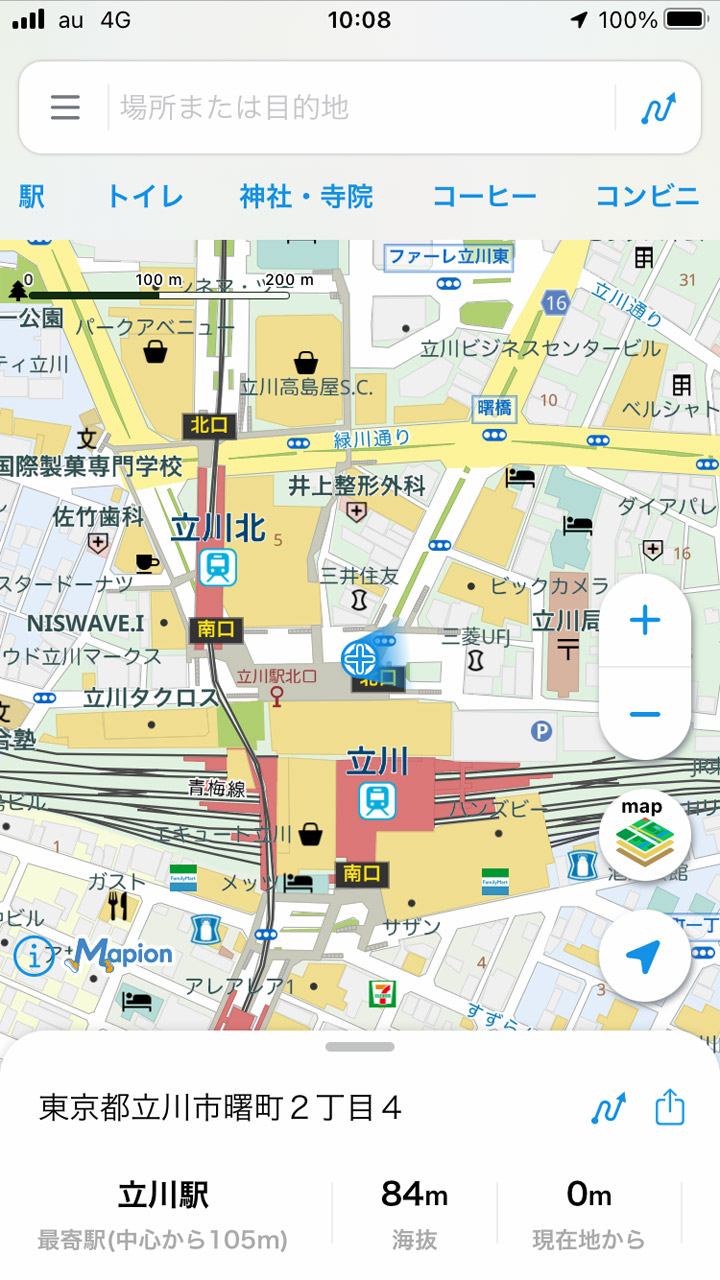Tap the route icon next to the address
Viewport: 720px width, 1280px height.
612,1105
